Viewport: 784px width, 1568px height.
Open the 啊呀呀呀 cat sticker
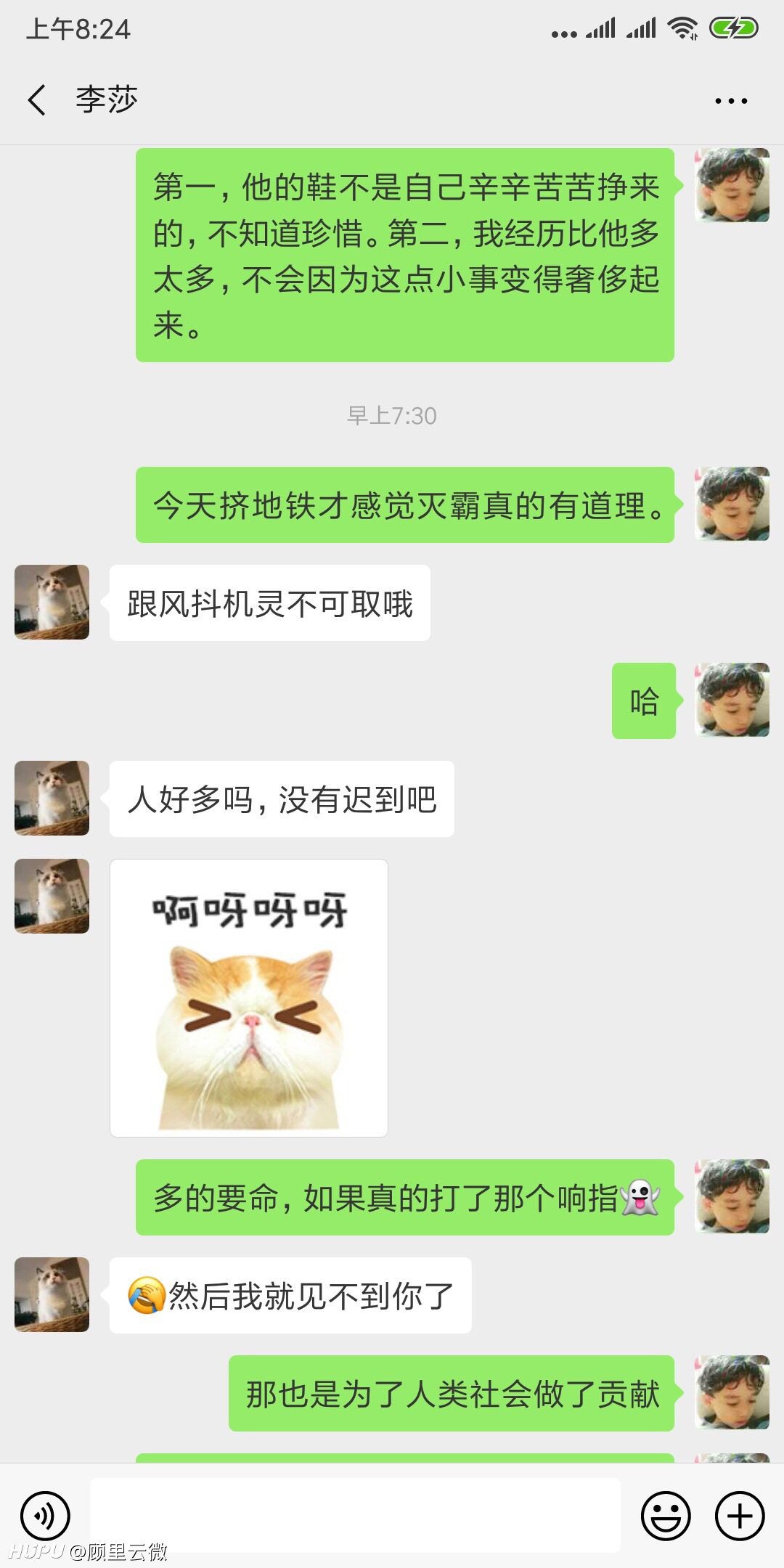249,998
